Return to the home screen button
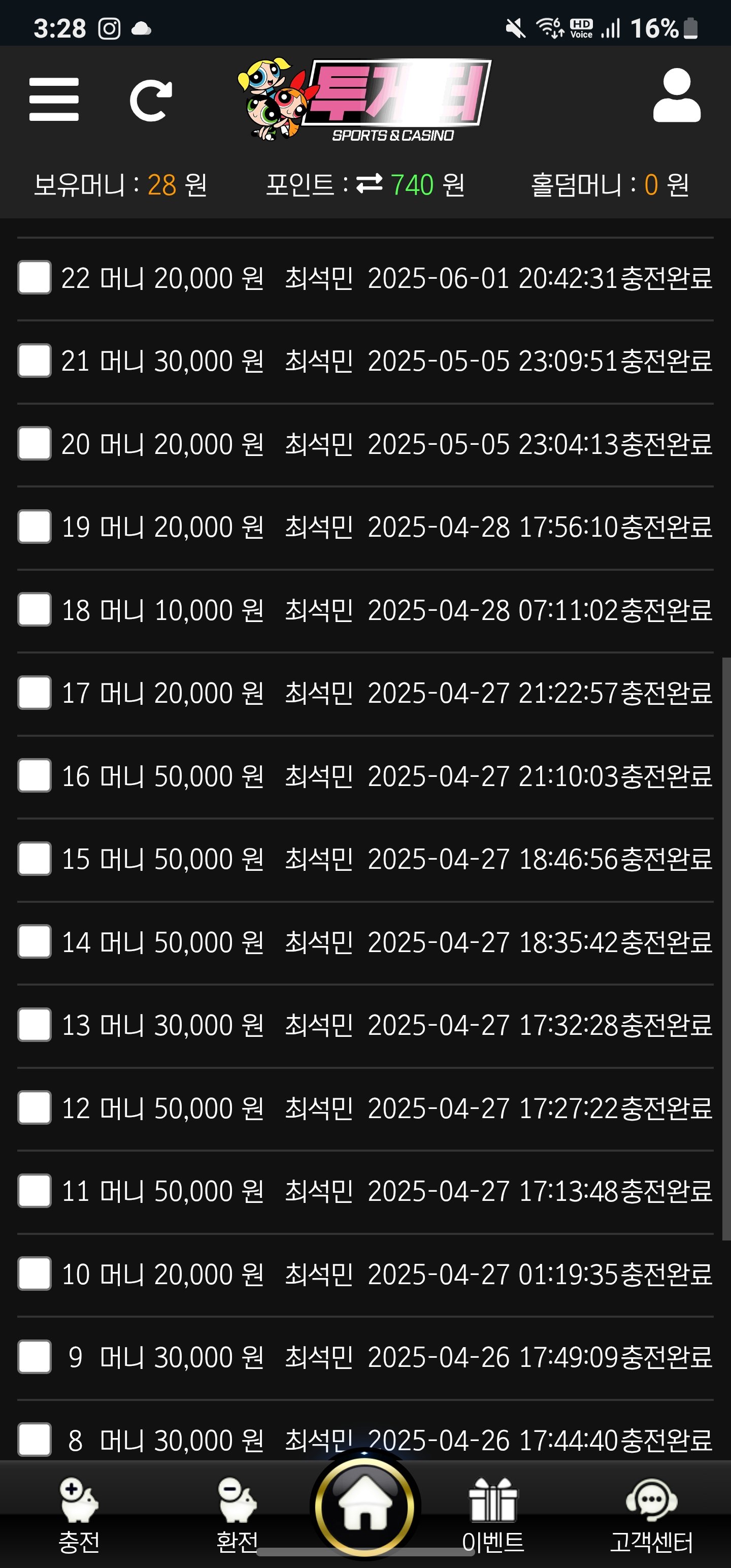Viewport: 731px width, 1568px height. pos(365,1507)
